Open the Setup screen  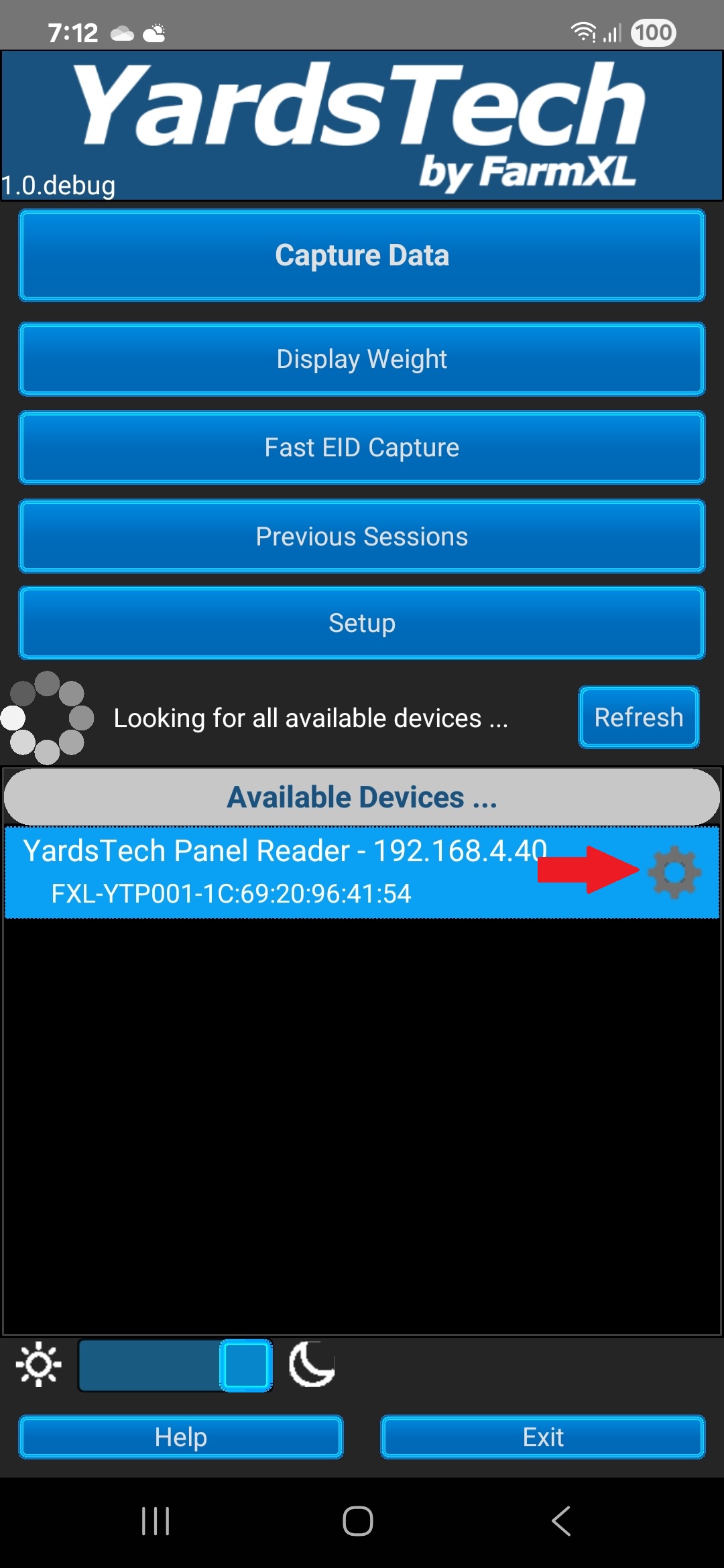click(x=362, y=623)
